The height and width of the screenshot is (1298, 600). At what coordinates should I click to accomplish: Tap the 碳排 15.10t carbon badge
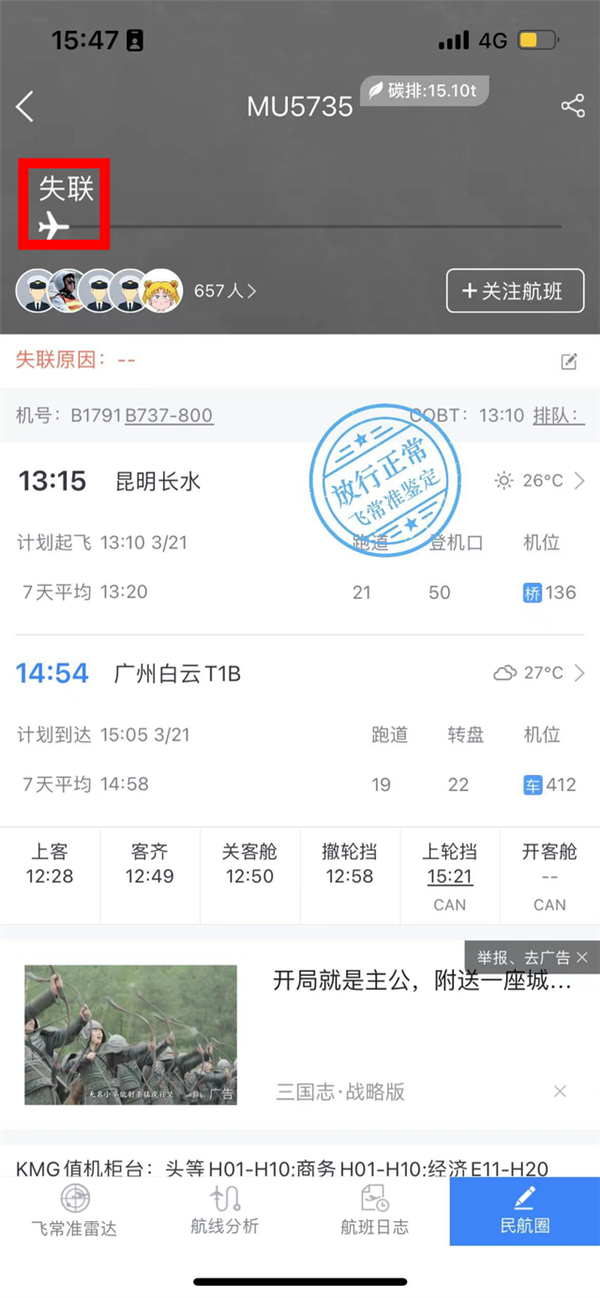(x=425, y=91)
